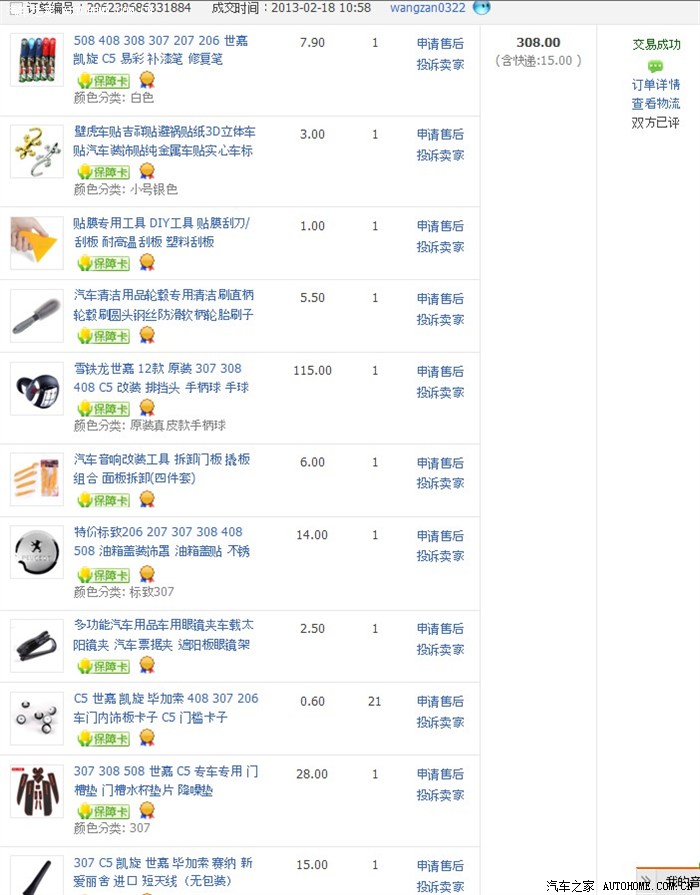Apply 申请售后 for 补漆笔 item
This screenshot has width=700, height=895.
[440, 44]
